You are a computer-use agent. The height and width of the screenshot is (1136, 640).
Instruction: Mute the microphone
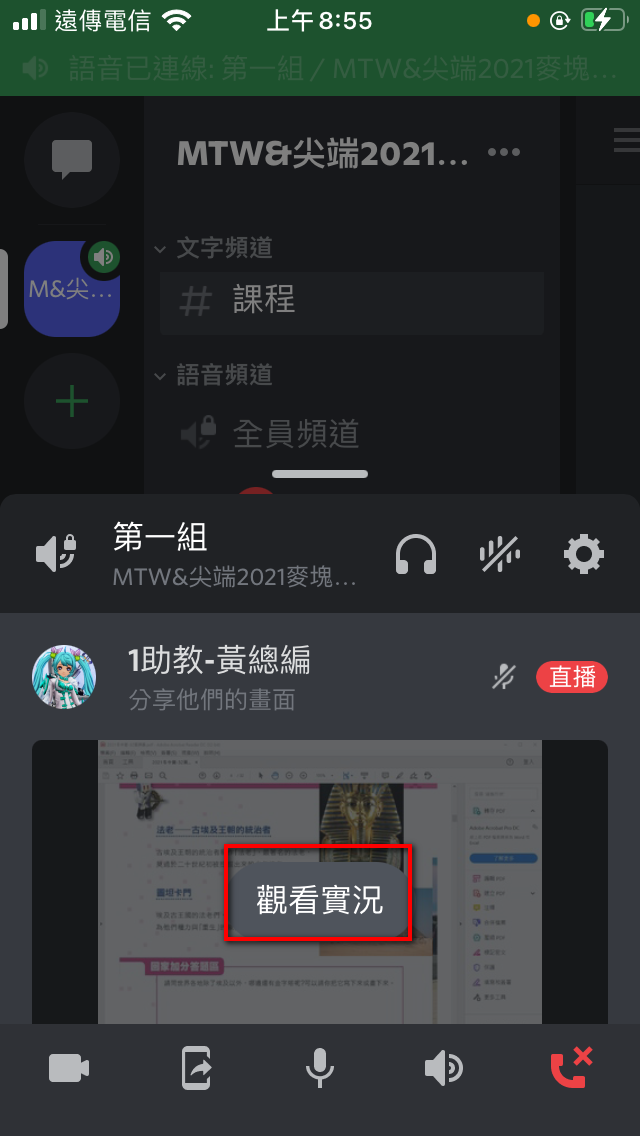click(320, 1069)
